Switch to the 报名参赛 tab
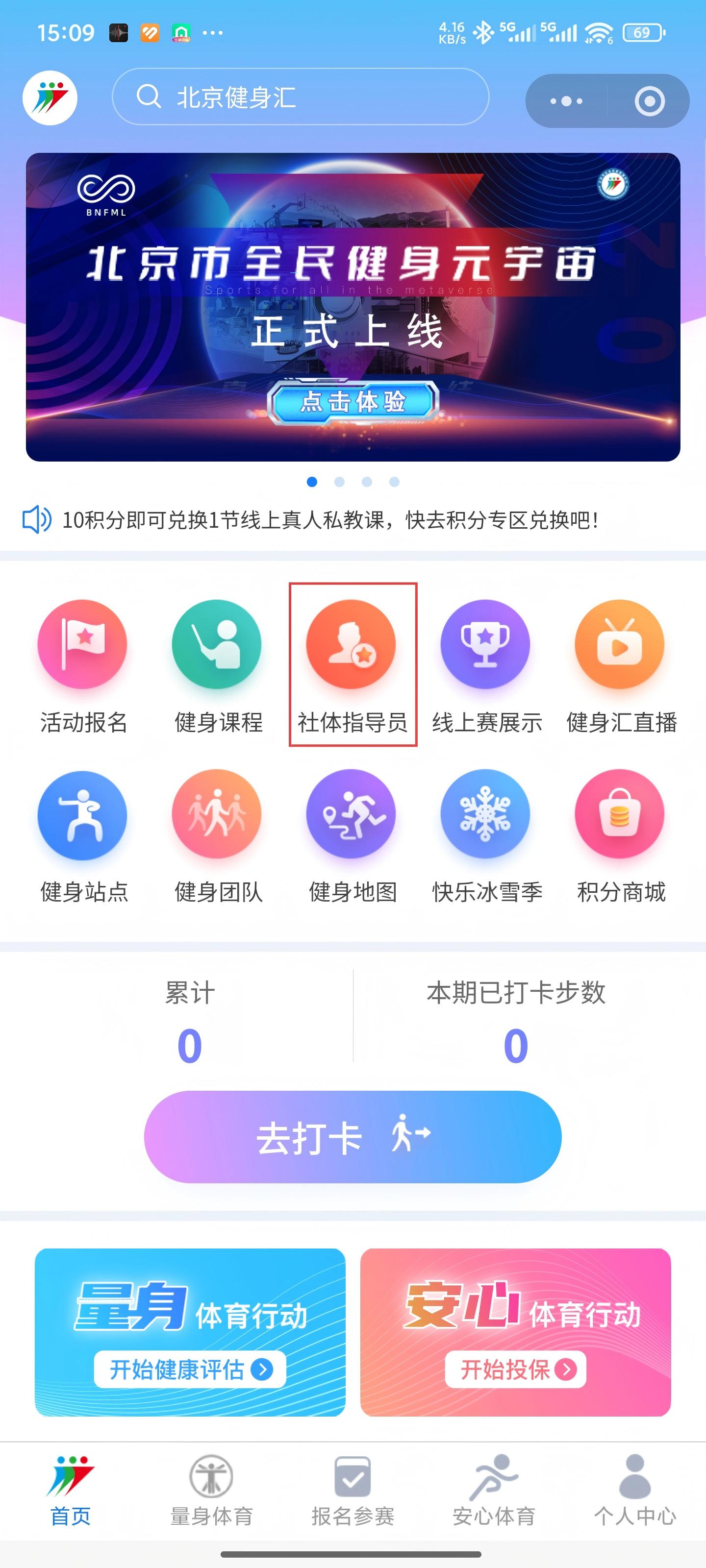This screenshot has width=706, height=1568. pyautogui.click(x=353, y=1491)
